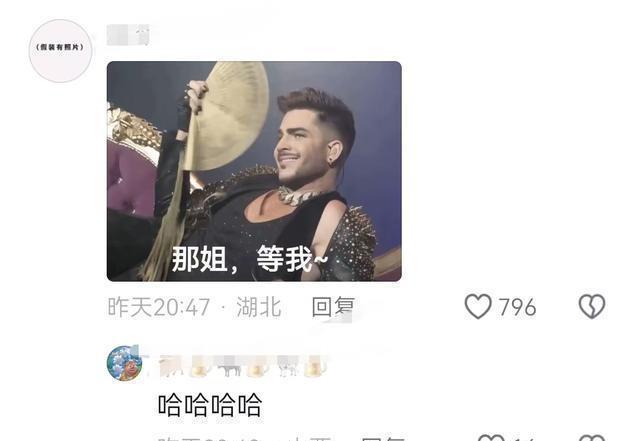Open the avatar beside the '哈哈哈哈' reply
The image size is (640, 441).
click(x=124, y=364)
